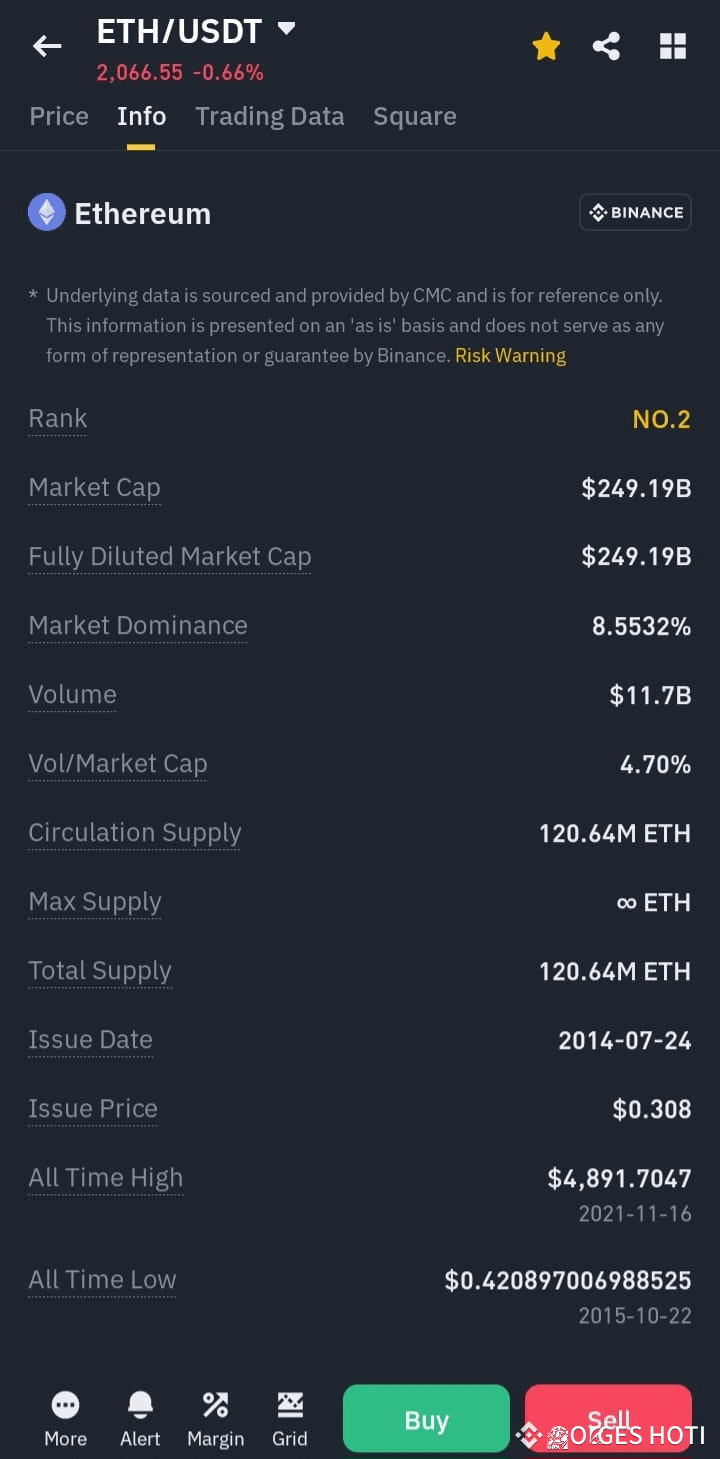Open the layout grid icon top right
Image resolution: width=720 pixels, height=1459 pixels.
[672, 45]
